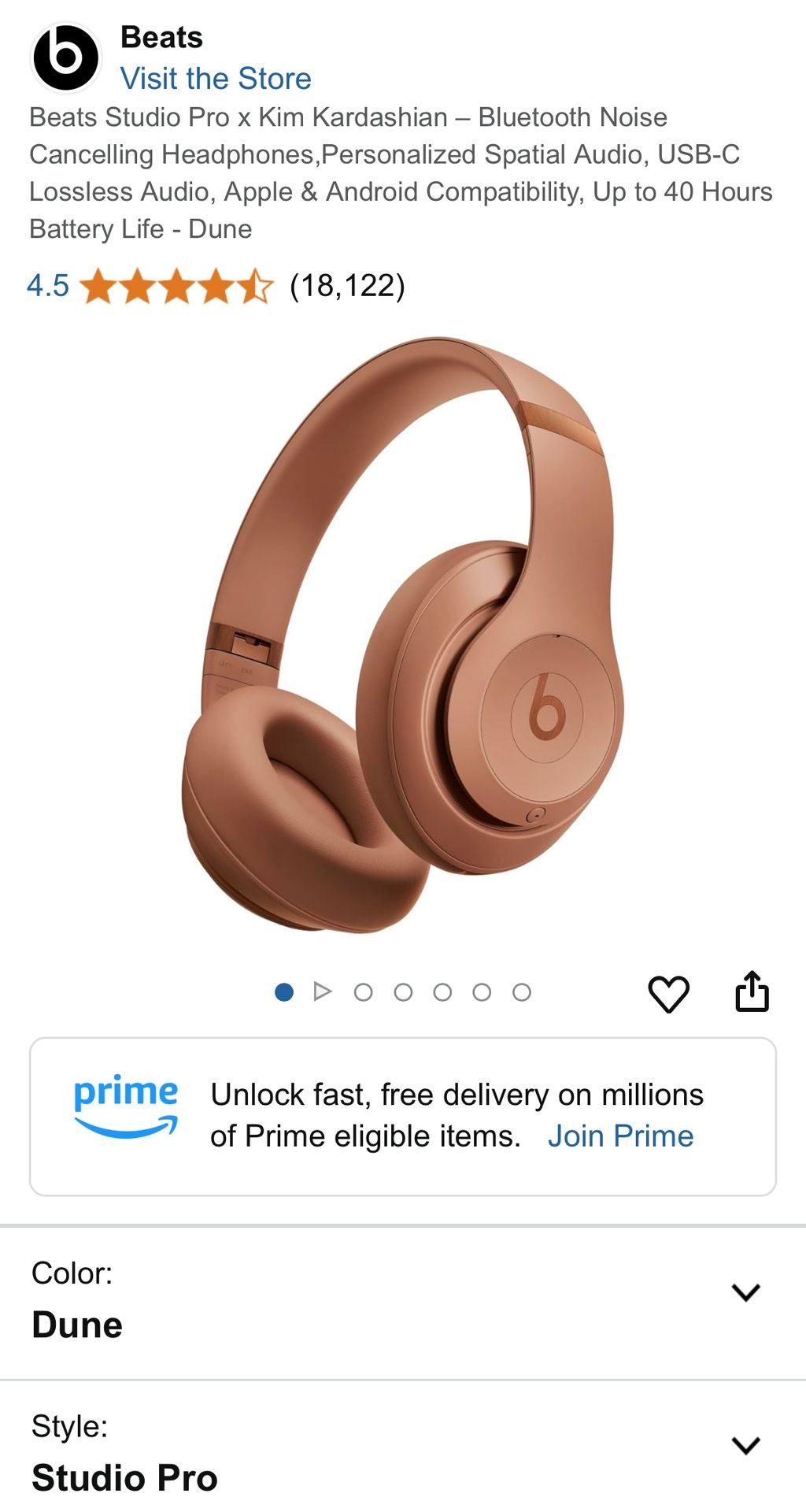Add headphones to wish list with heart
This screenshot has height=1512, width=806.
coord(669,993)
